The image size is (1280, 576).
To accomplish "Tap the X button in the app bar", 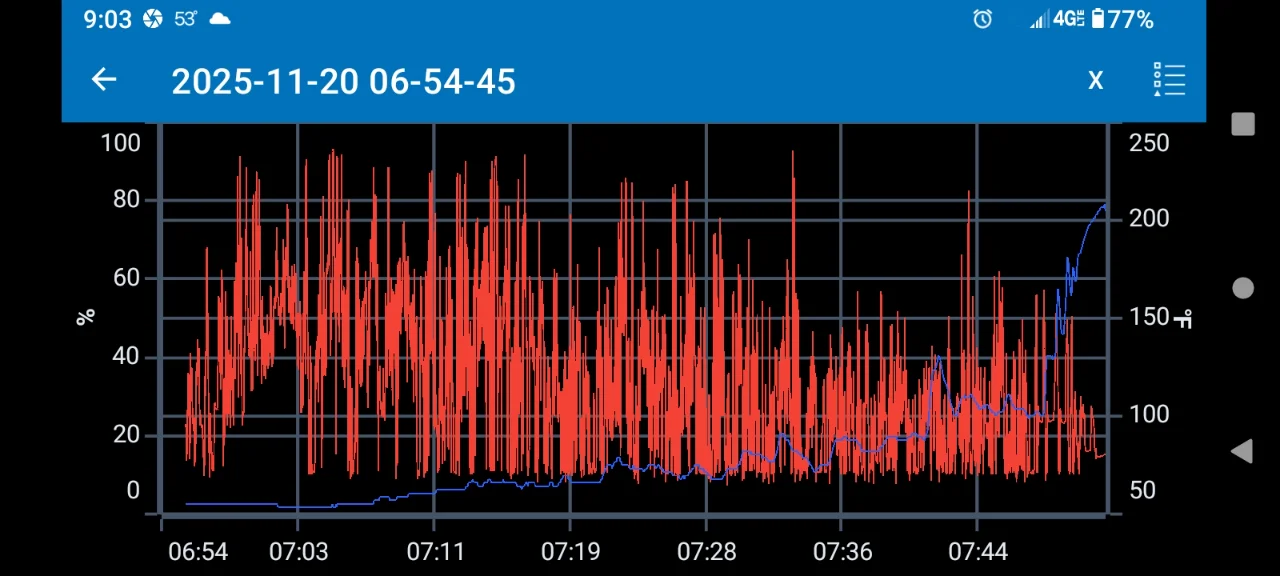I will click(x=1096, y=81).
